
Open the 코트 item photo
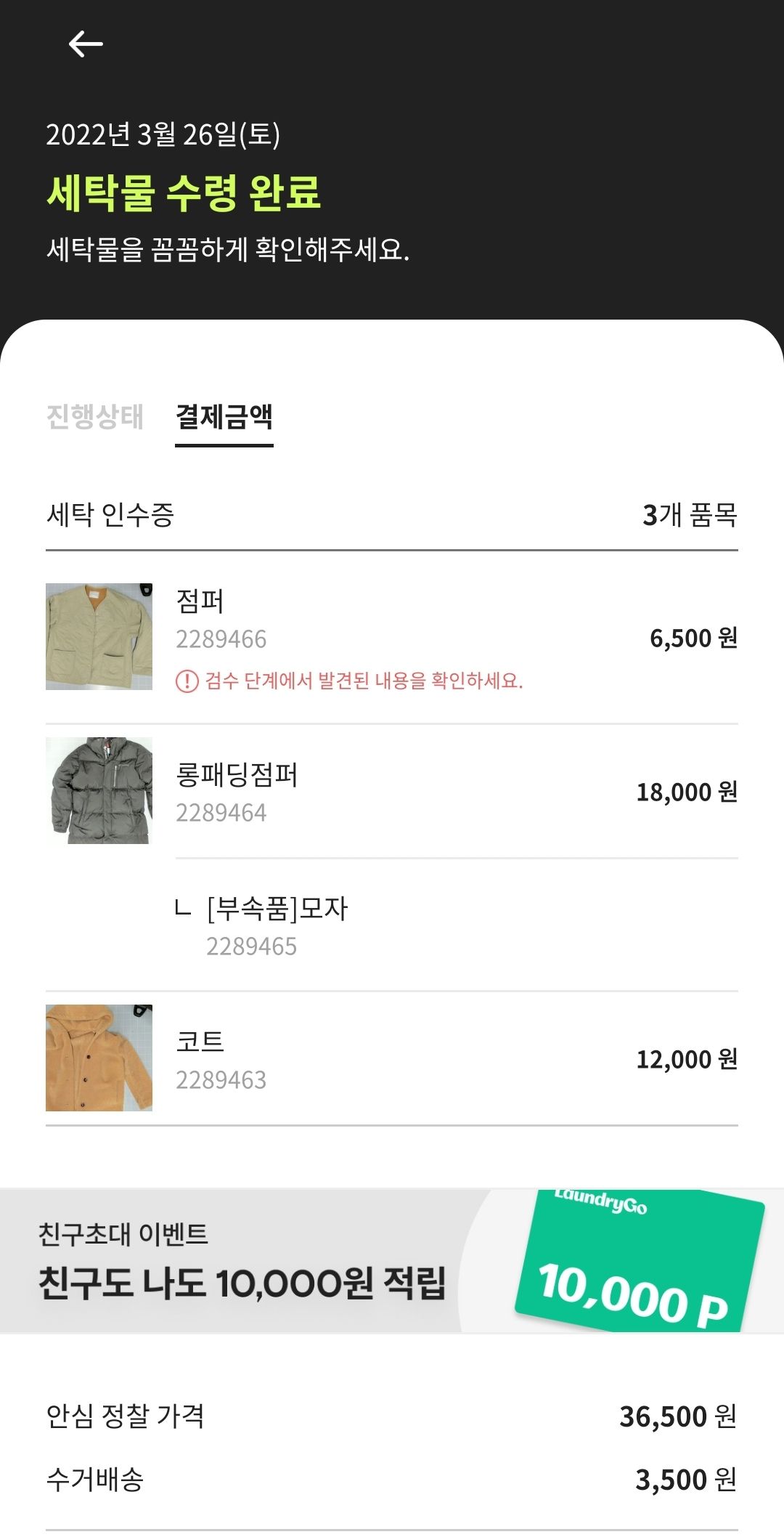[x=99, y=1058]
